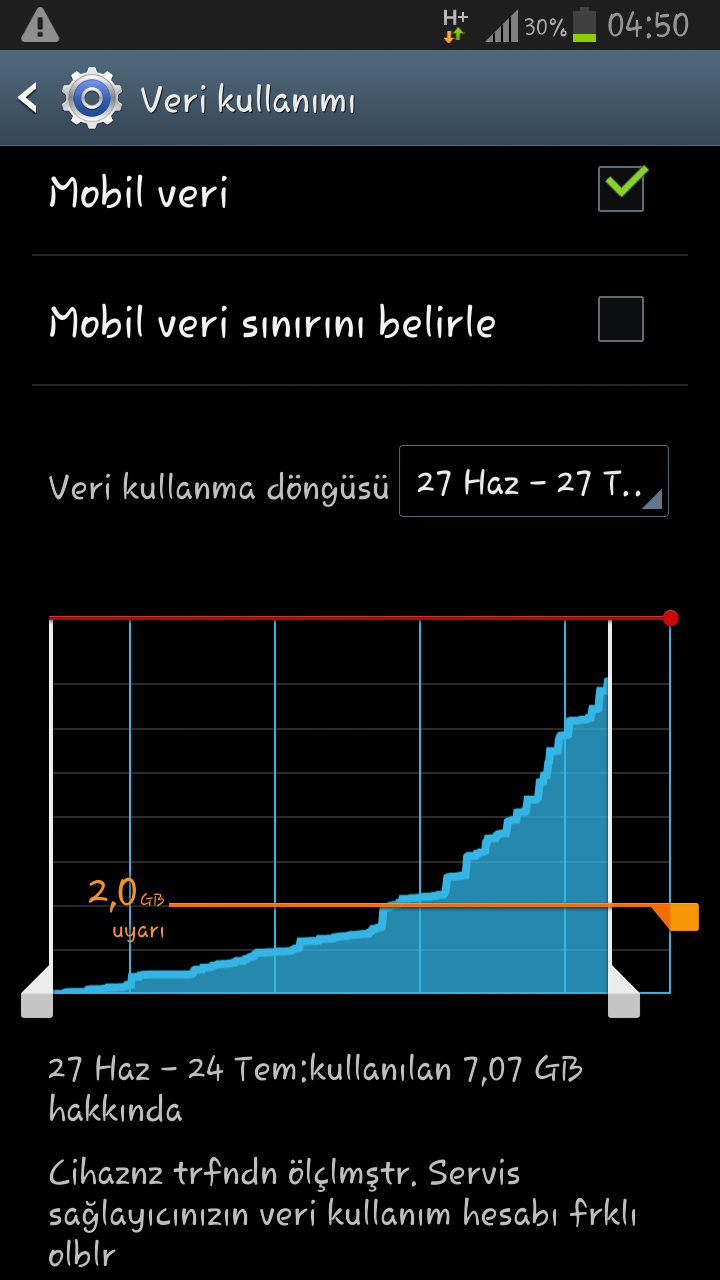
Task: Open the Veri kullanma döngüsü dropdown
Action: click(x=533, y=482)
